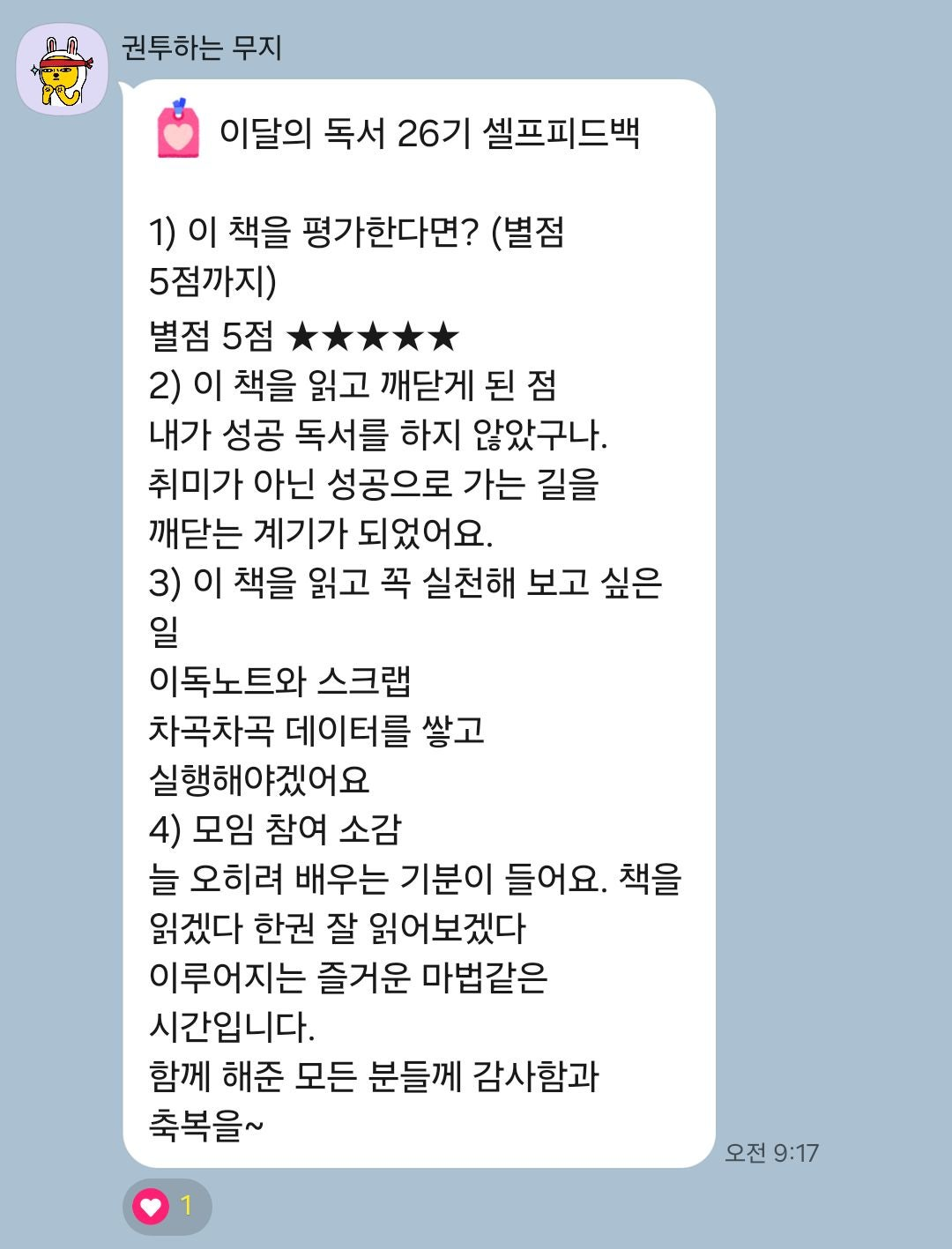This screenshot has height=1249, width=952.
Task: Open 권투하는 무지's profile picture
Action: (62, 71)
